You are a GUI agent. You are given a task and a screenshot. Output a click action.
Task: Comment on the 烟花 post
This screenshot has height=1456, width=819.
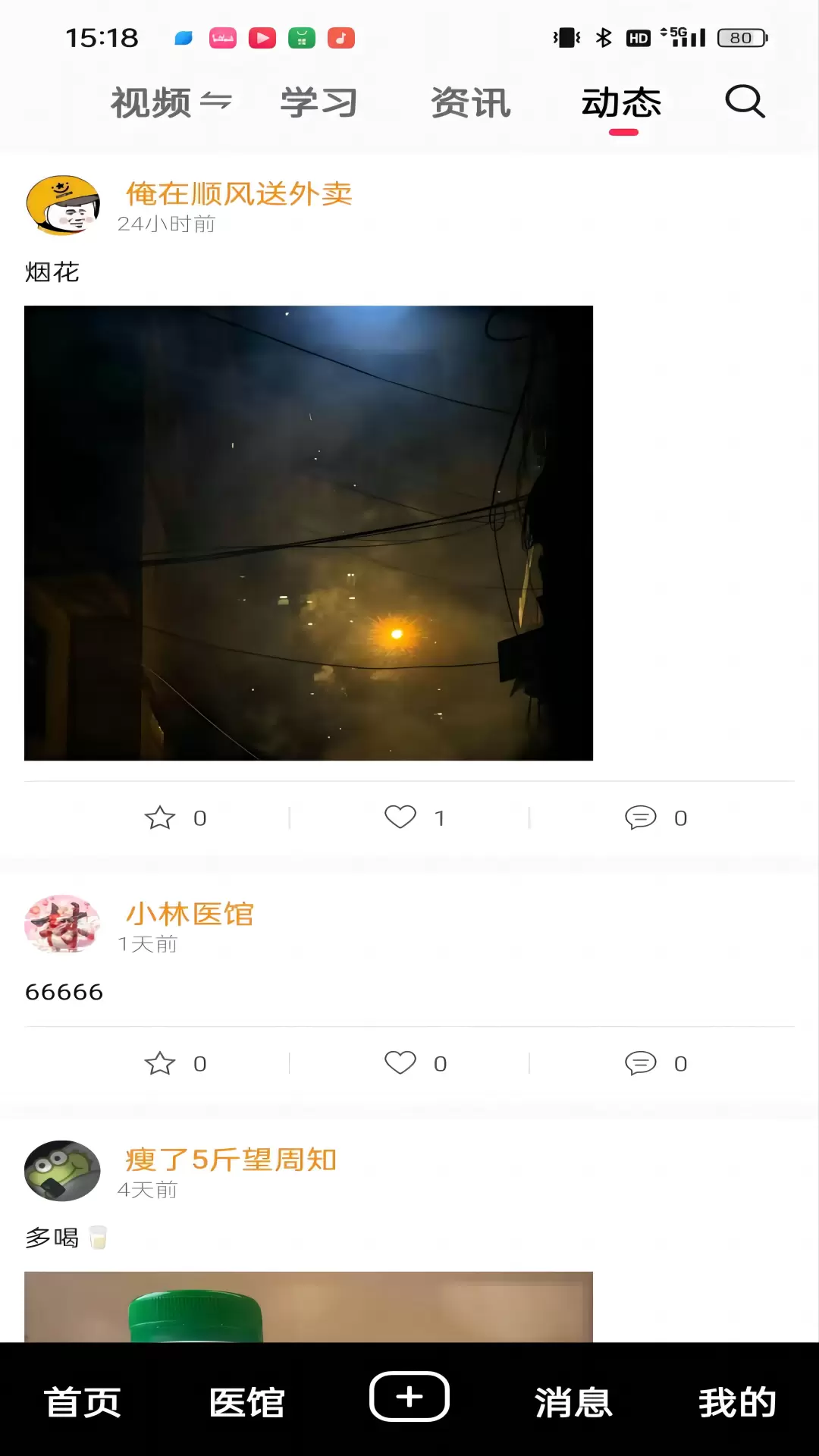click(x=641, y=817)
